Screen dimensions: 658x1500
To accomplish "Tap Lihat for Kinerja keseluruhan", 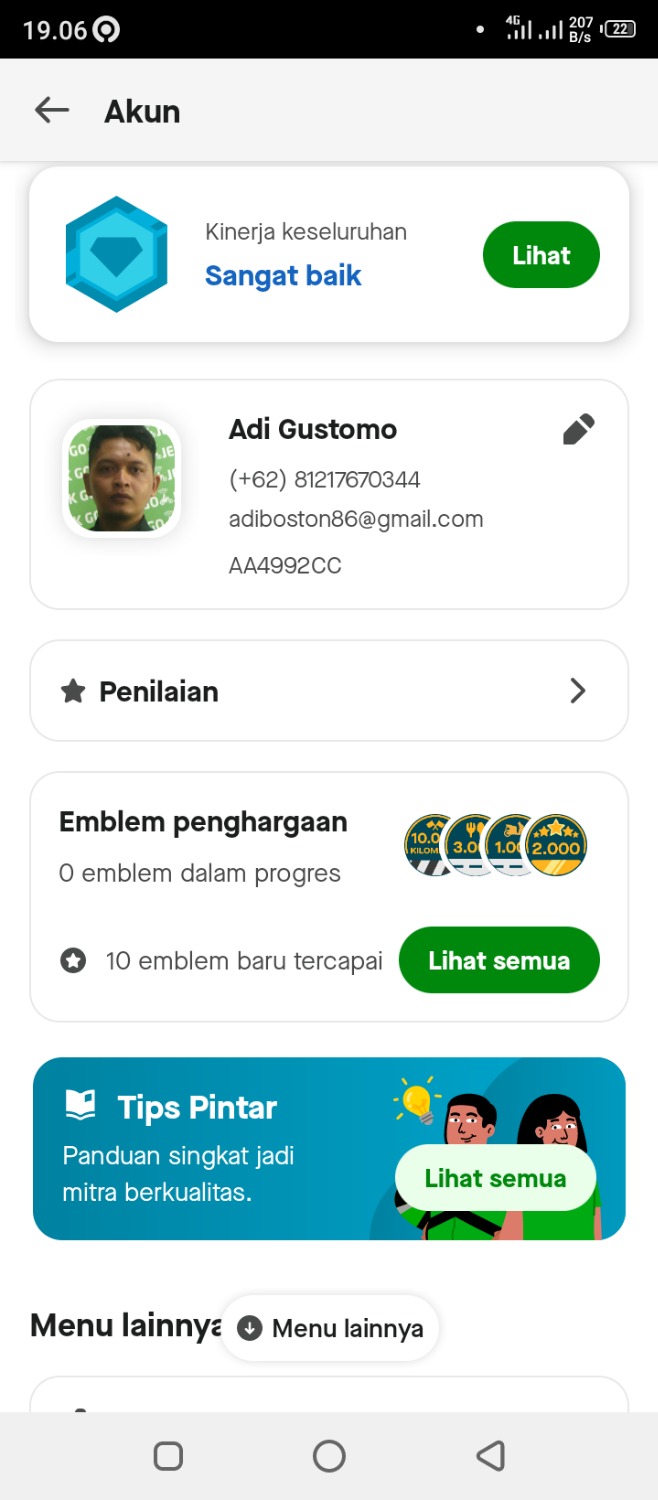I will pos(541,255).
